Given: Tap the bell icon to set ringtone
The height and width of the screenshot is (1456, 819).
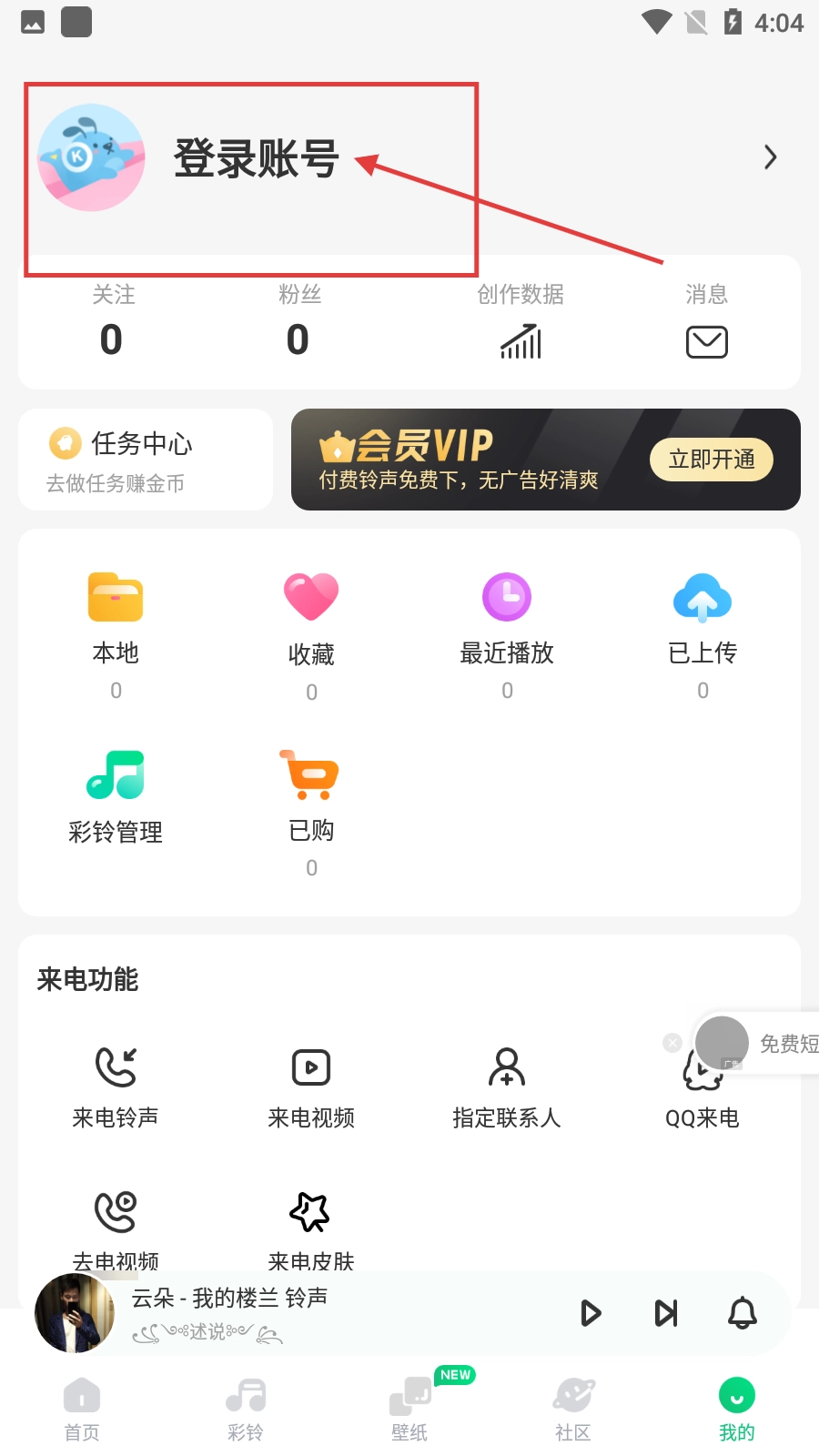Looking at the screenshot, I should 743,1313.
